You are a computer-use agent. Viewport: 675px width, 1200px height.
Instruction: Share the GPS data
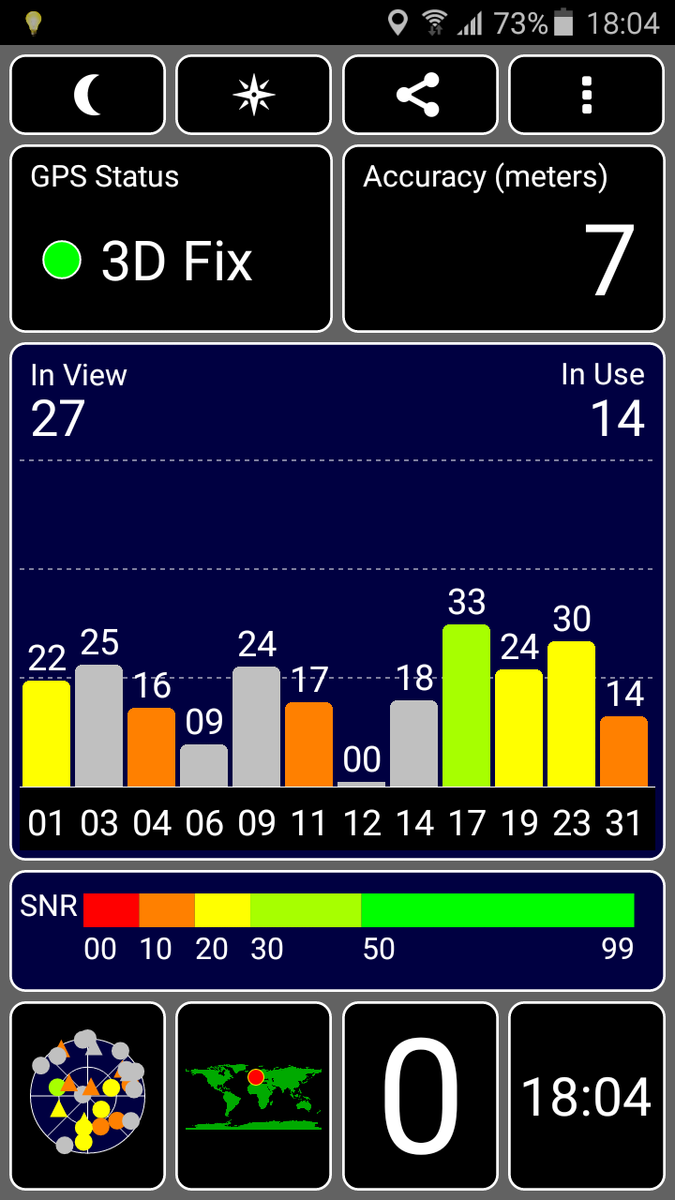click(x=420, y=95)
